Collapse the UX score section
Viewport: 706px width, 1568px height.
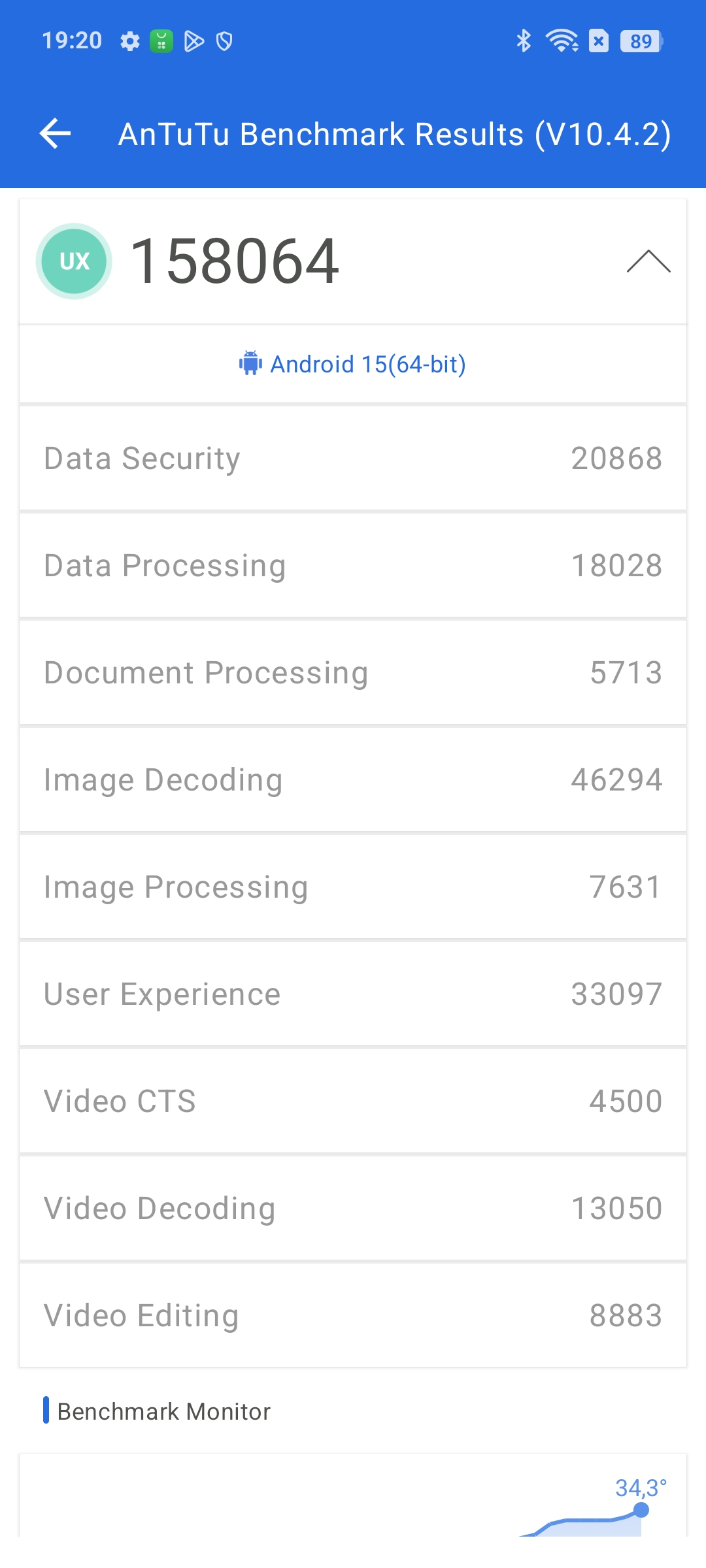(x=648, y=261)
